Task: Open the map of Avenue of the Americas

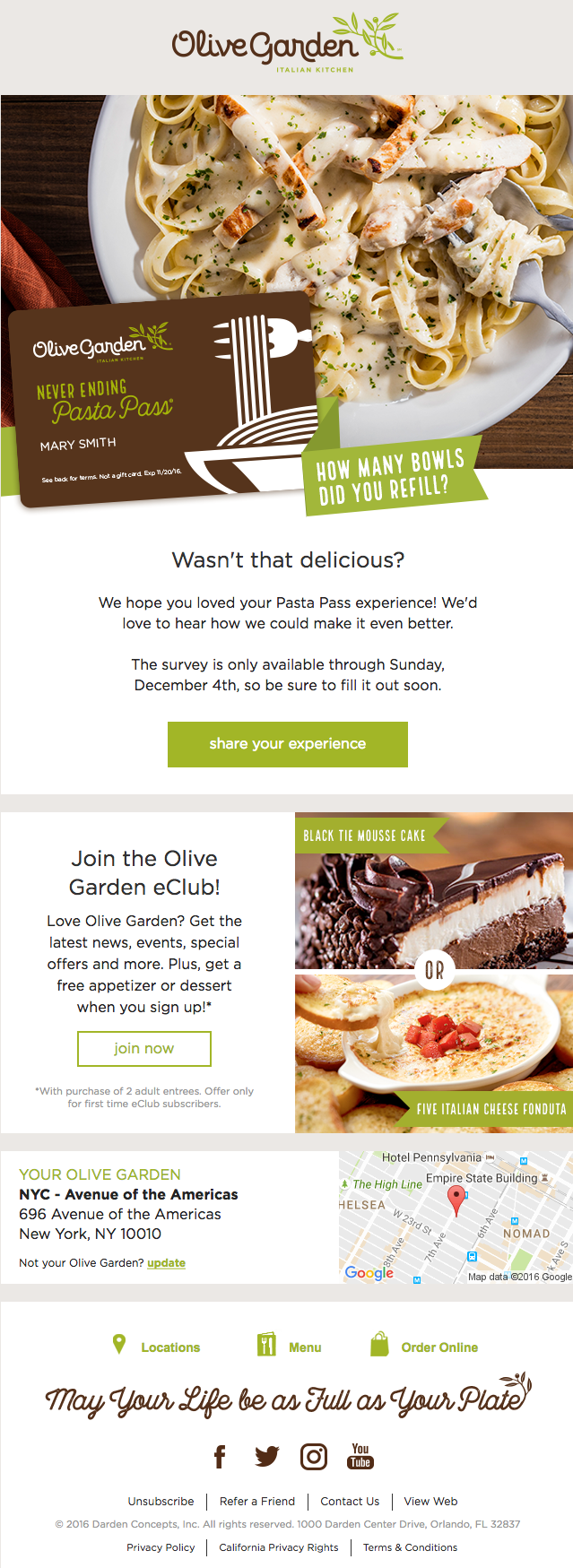Action: tap(456, 1217)
